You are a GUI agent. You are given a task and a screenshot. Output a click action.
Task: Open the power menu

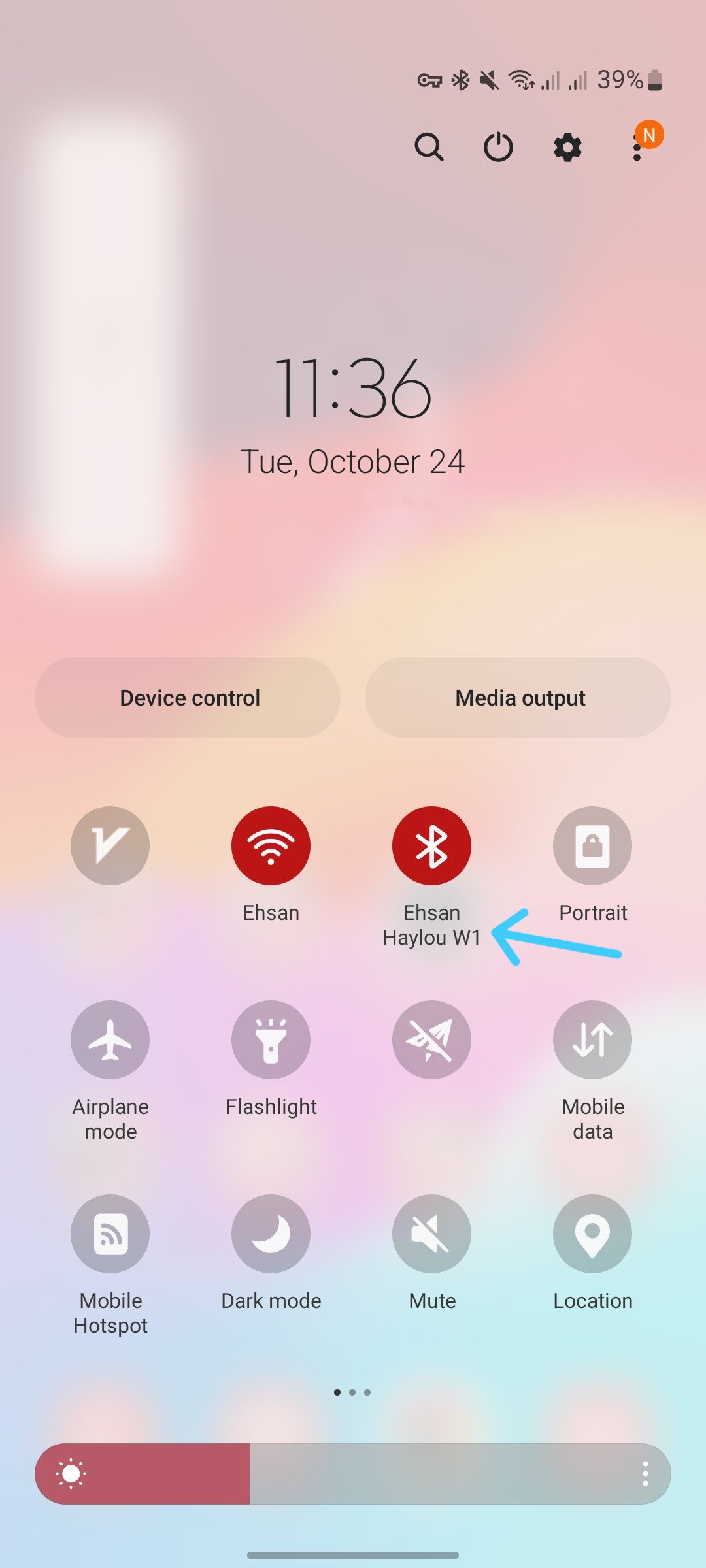498,148
